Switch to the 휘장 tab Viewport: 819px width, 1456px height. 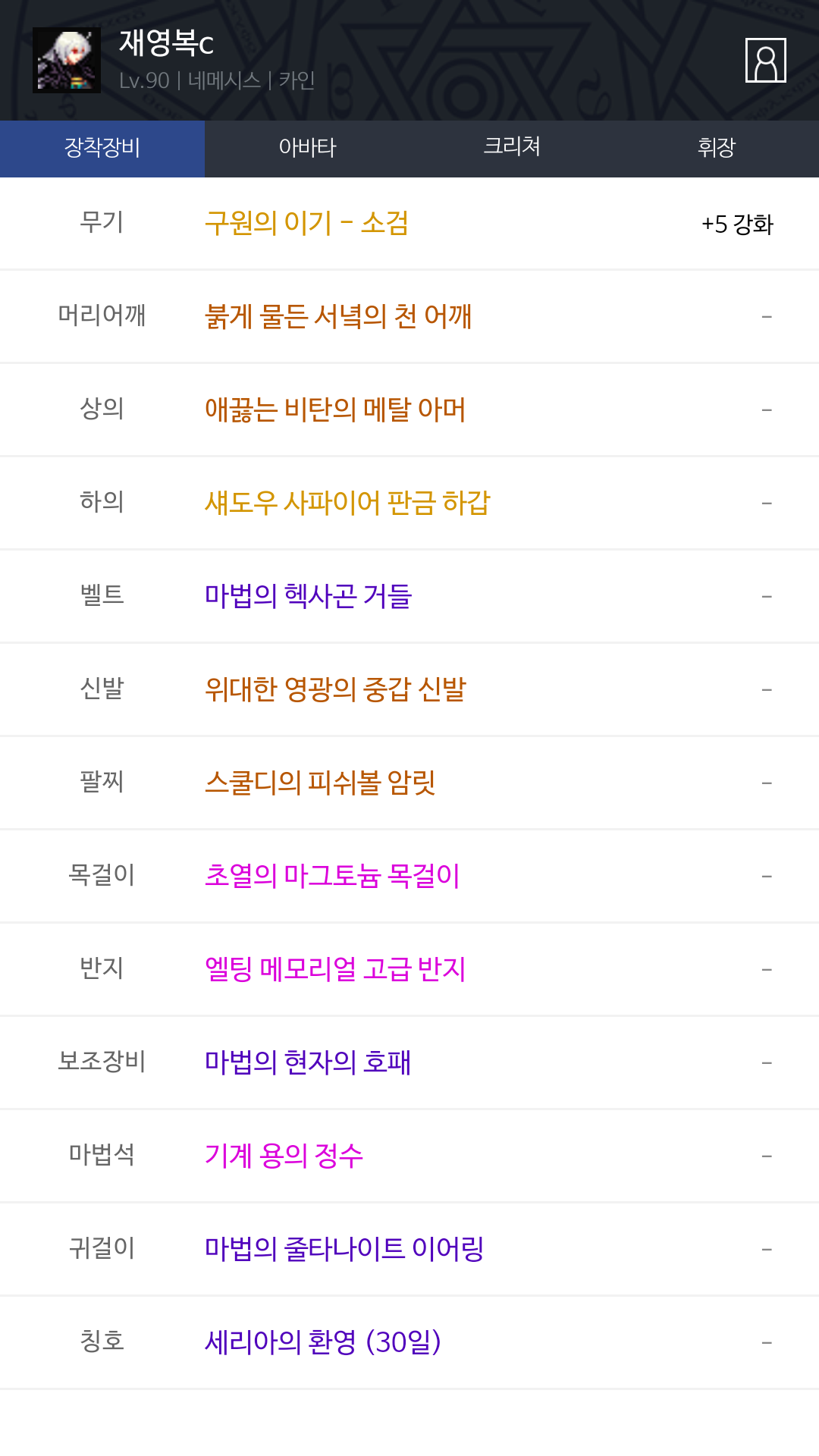coord(717,148)
